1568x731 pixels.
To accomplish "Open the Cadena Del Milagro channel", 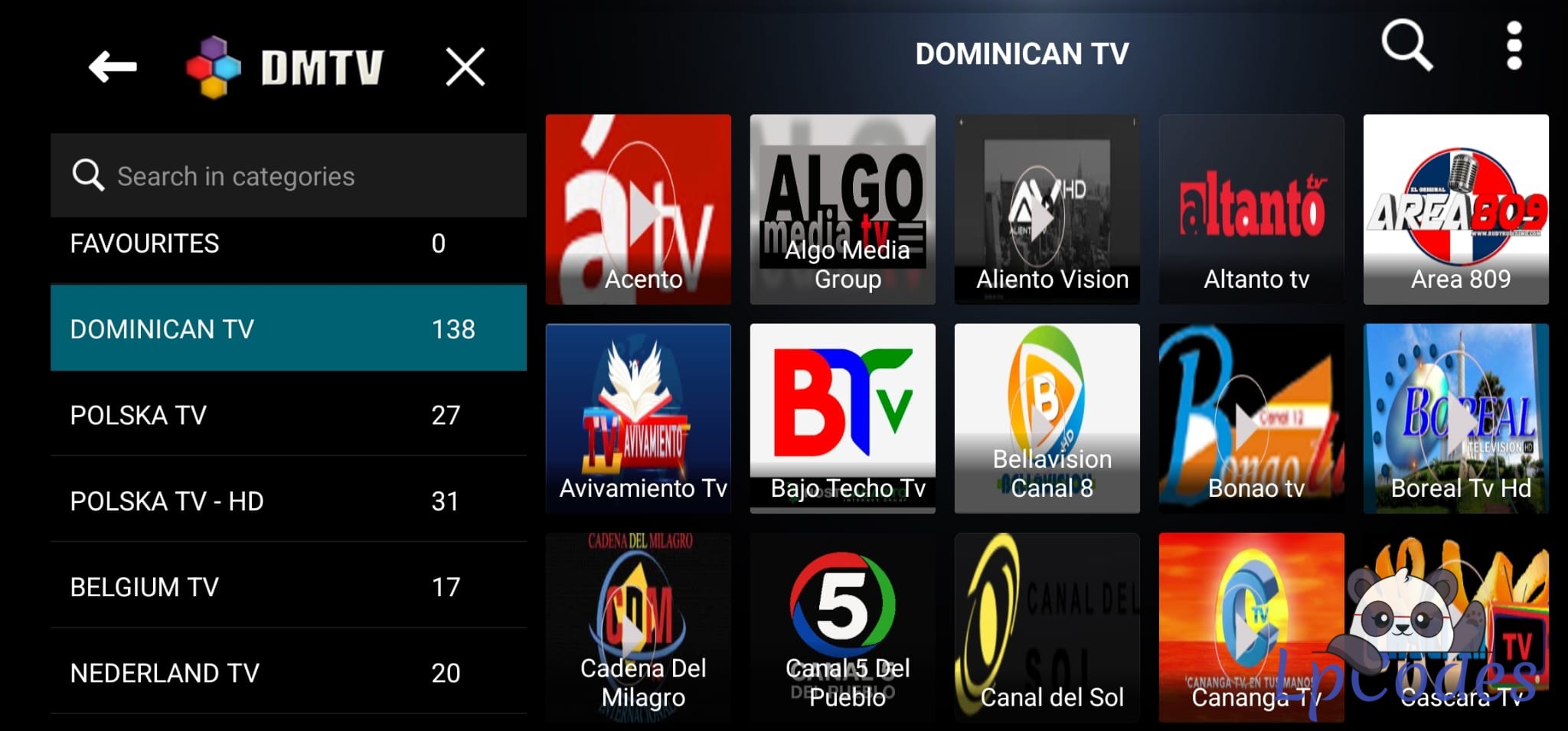I will click(638, 627).
